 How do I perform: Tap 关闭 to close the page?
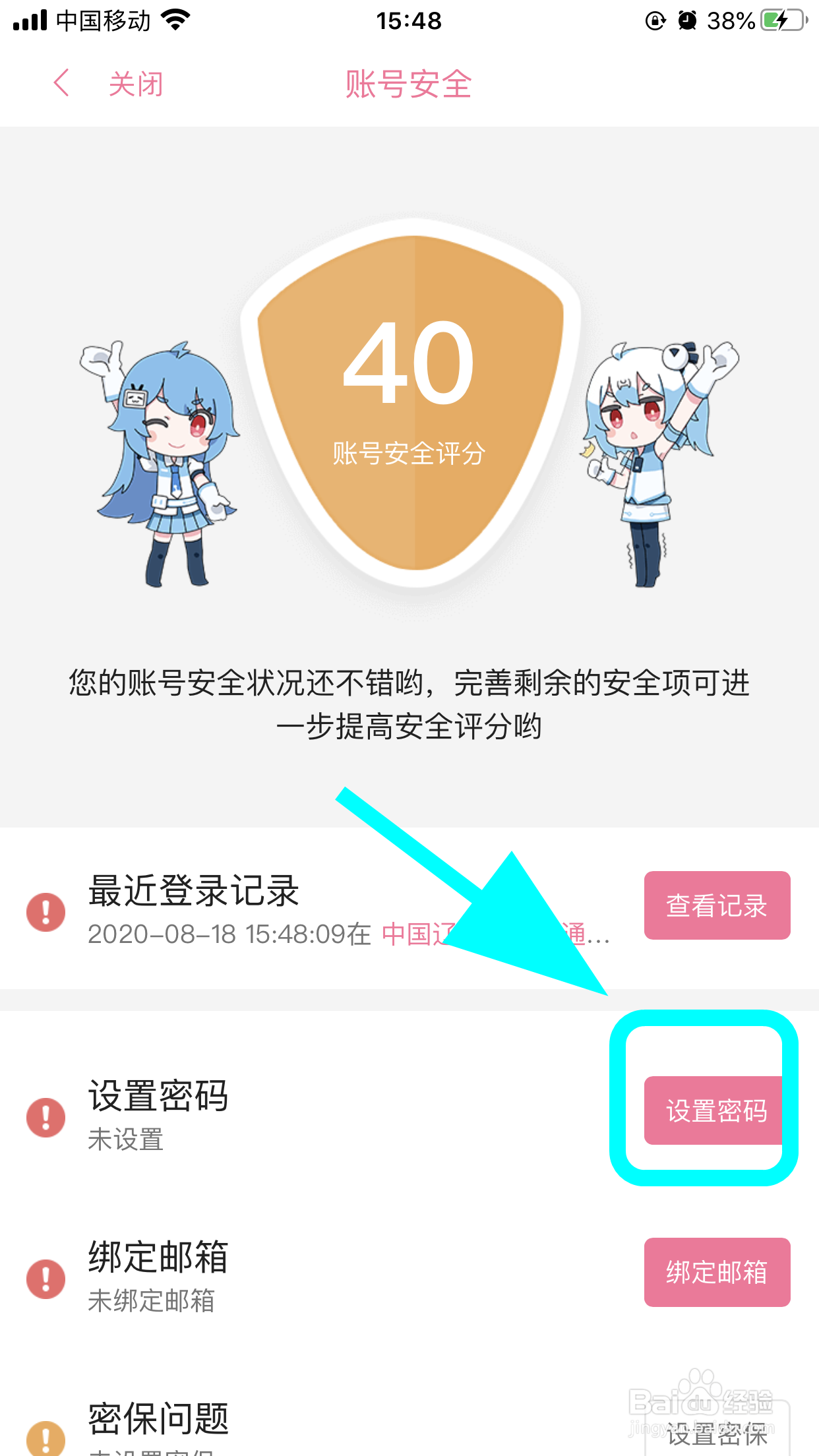click(135, 84)
